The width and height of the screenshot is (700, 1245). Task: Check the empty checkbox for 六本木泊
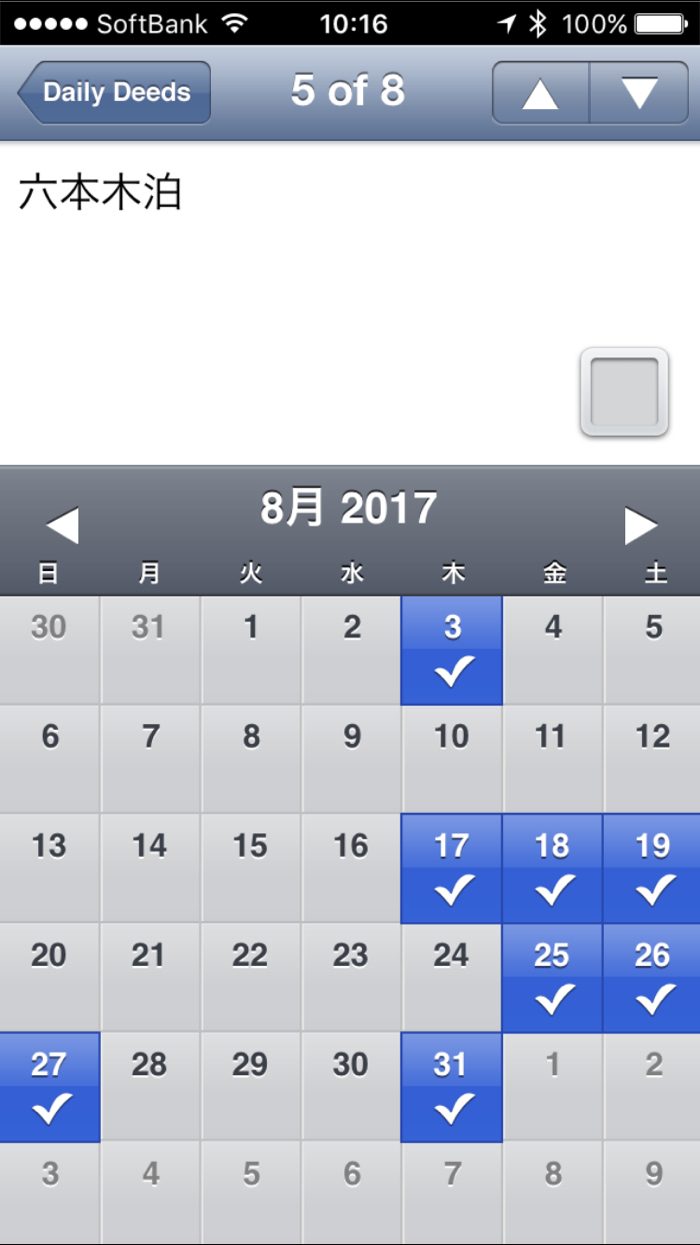coord(624,392)
